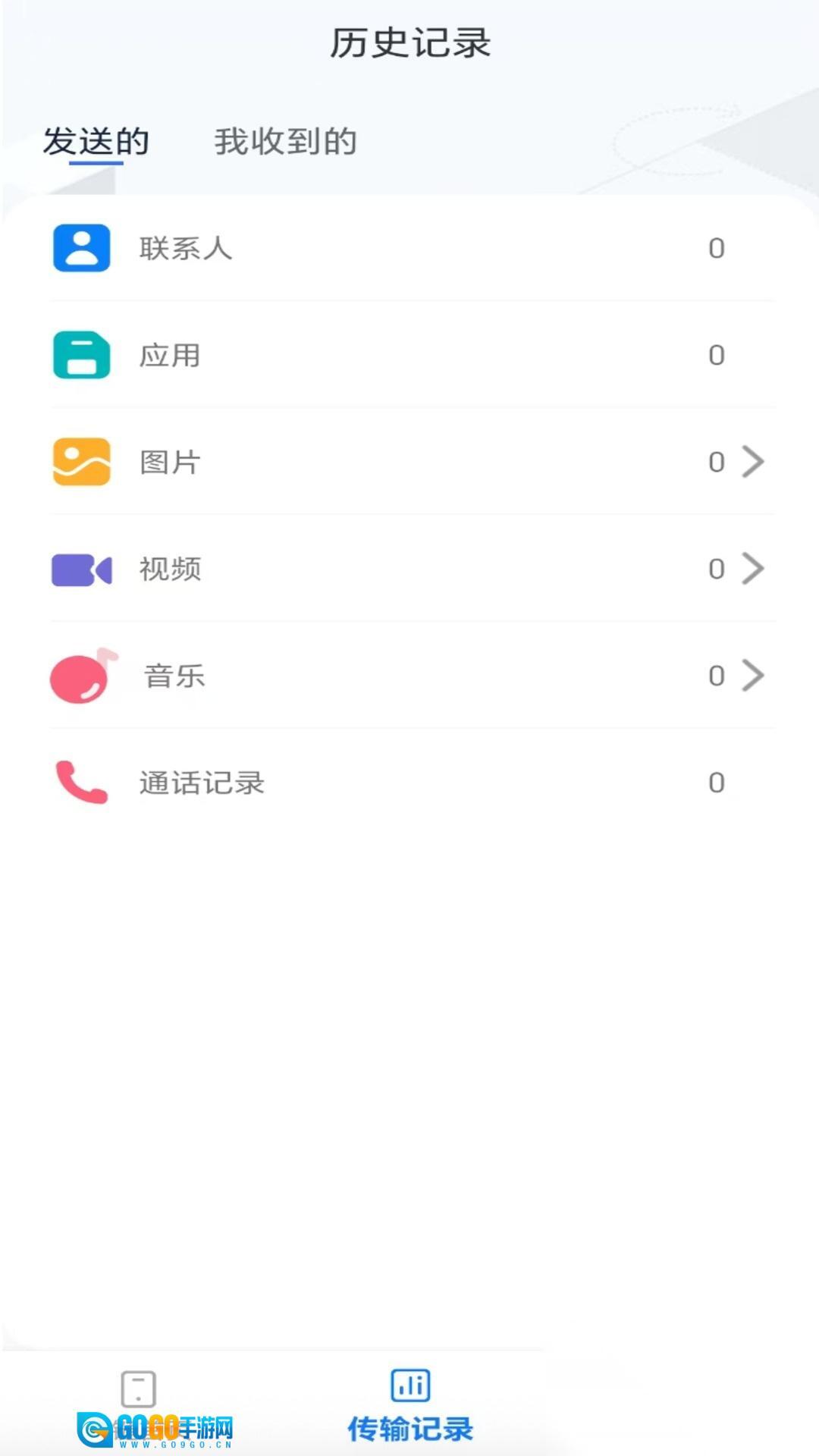The image size is (819, 1456).
Task: Click the orange picture icon for 图片
Action: 80,461
